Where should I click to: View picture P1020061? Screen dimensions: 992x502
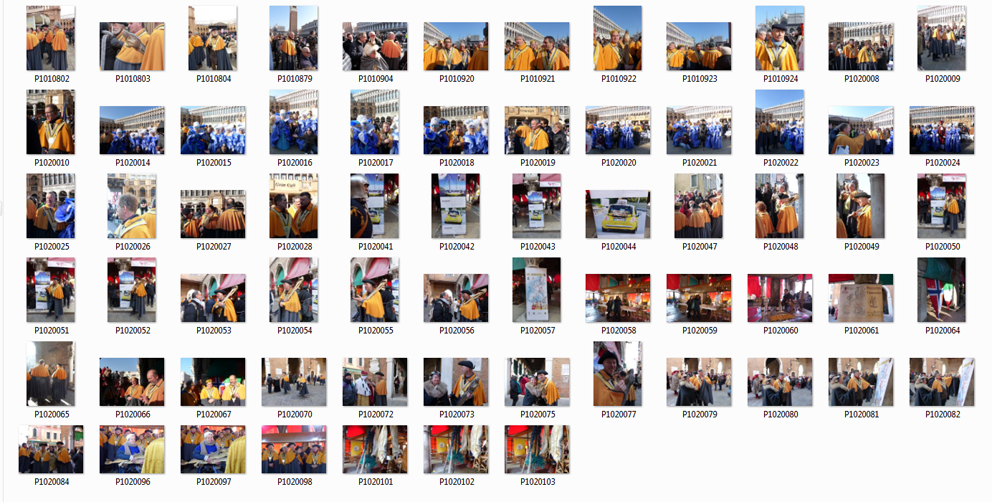tap(861, 297)
